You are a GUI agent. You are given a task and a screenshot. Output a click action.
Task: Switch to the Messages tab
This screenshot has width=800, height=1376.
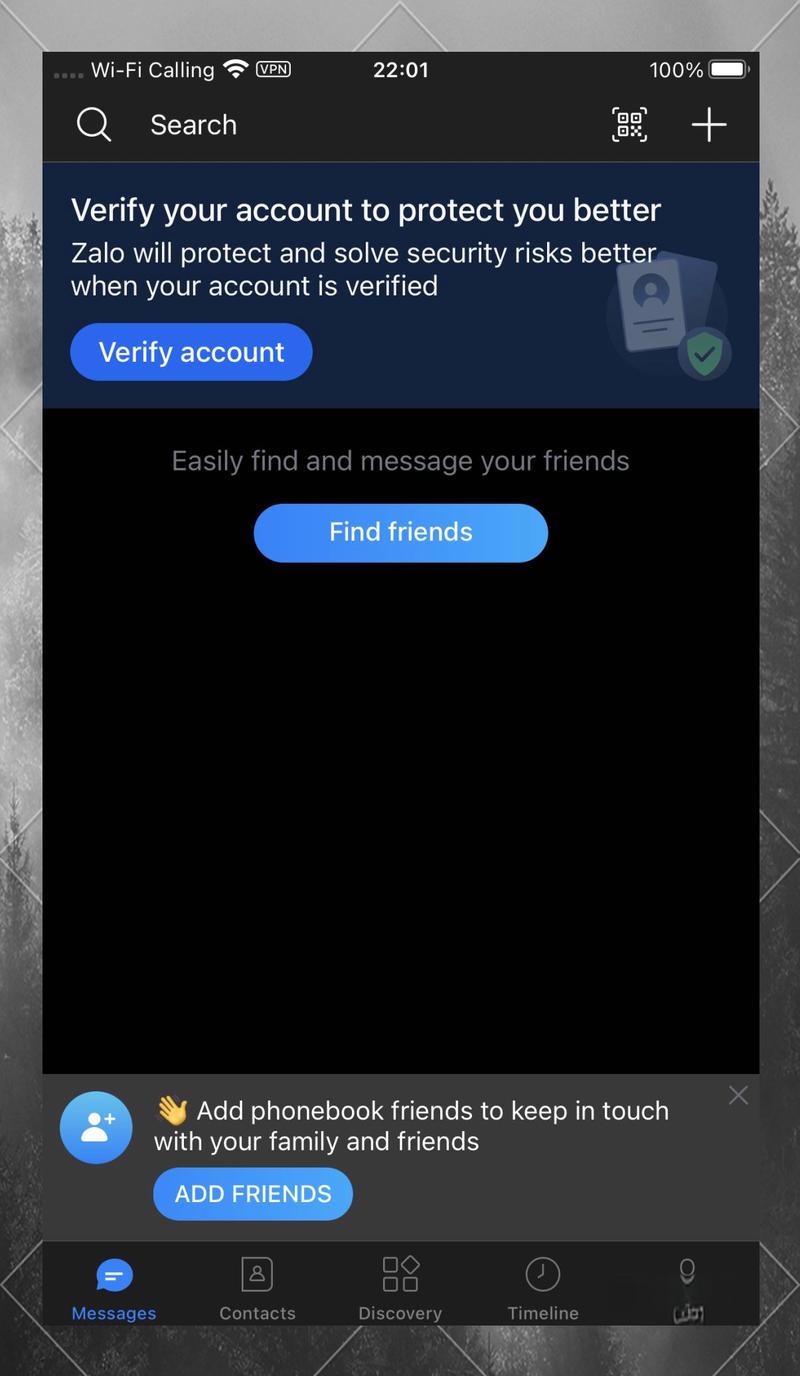tap(114, 1288)
